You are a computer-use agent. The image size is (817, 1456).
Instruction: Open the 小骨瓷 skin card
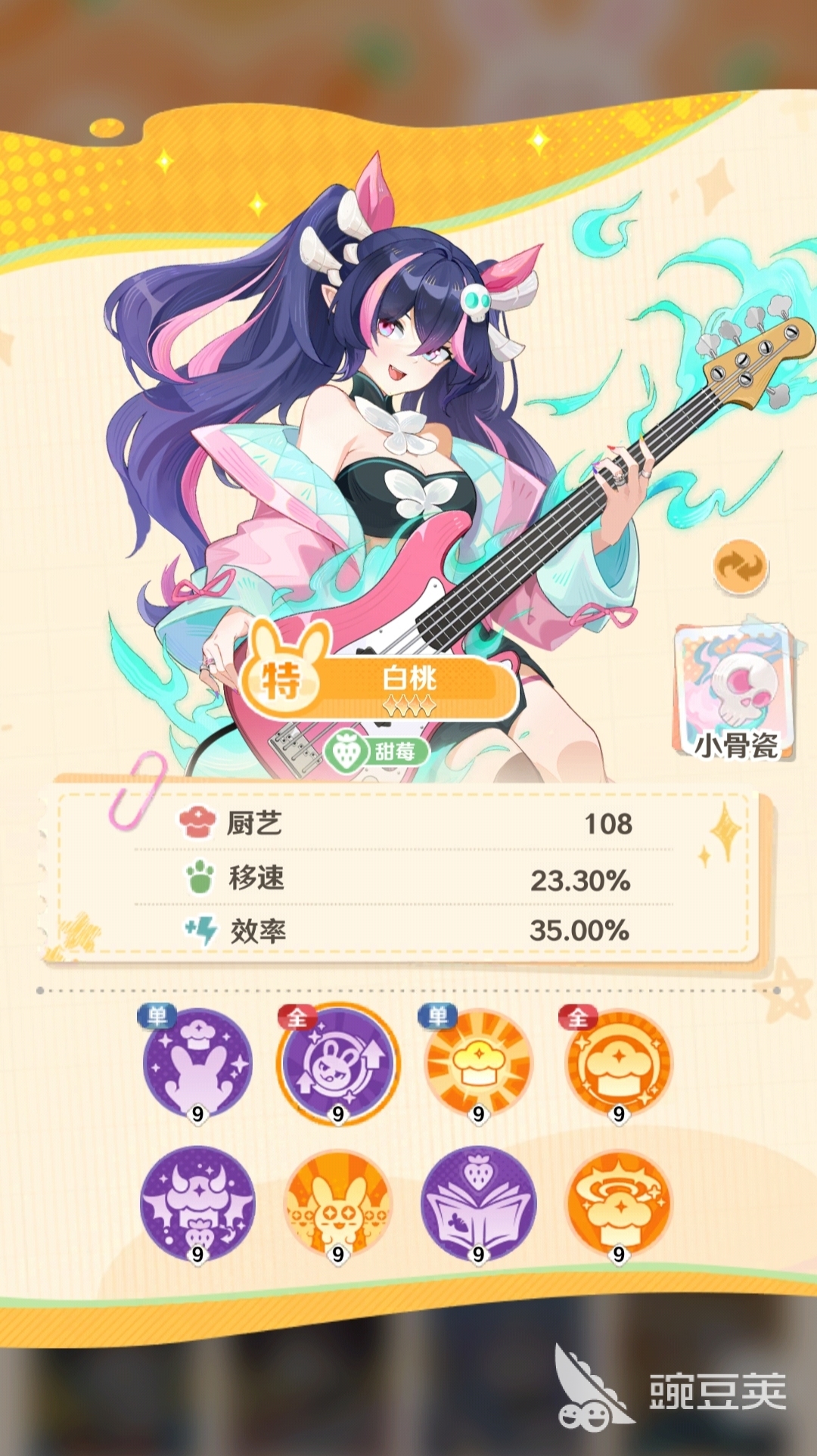pos(734,692)
